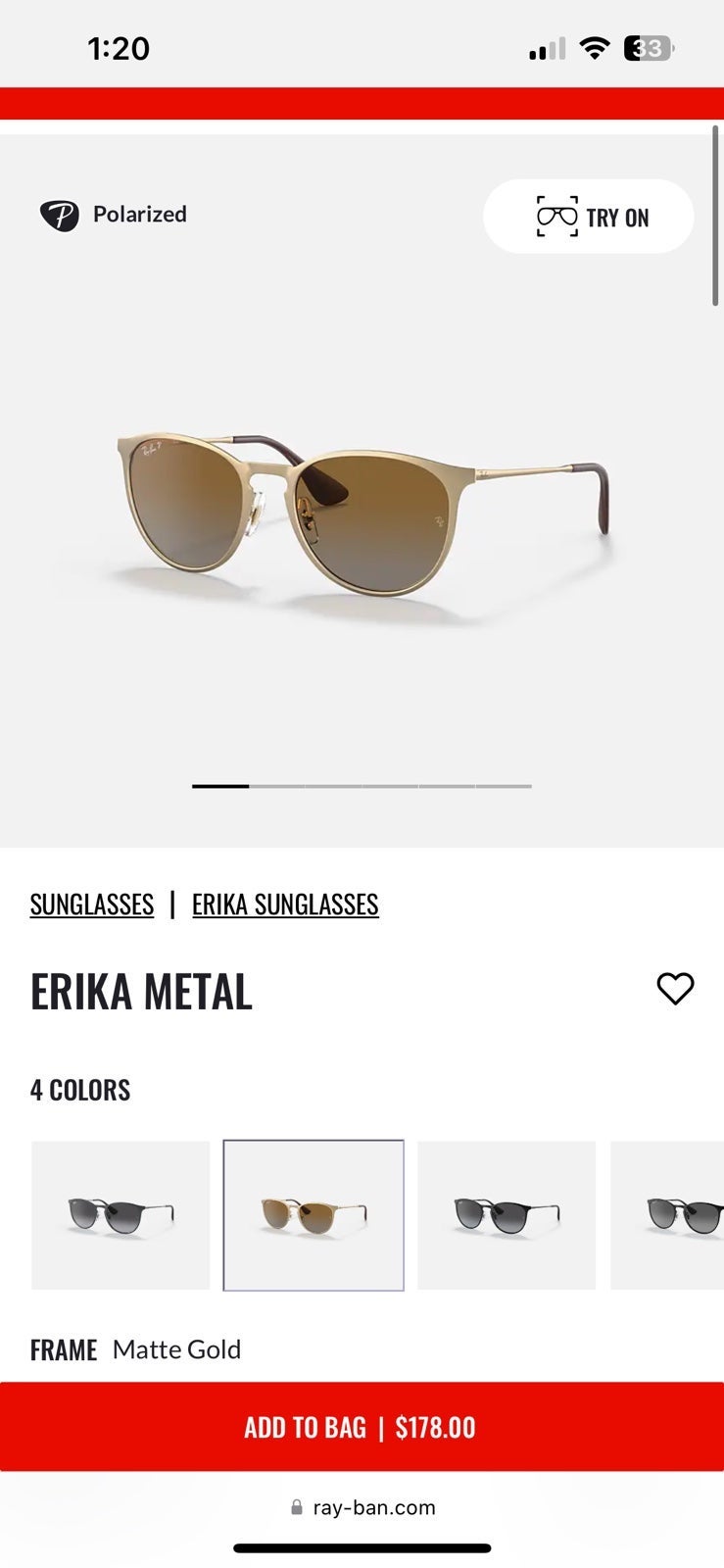Pick the third black-frame color option
This screenshot has height=1568, width=724.
coord(507,1215)
